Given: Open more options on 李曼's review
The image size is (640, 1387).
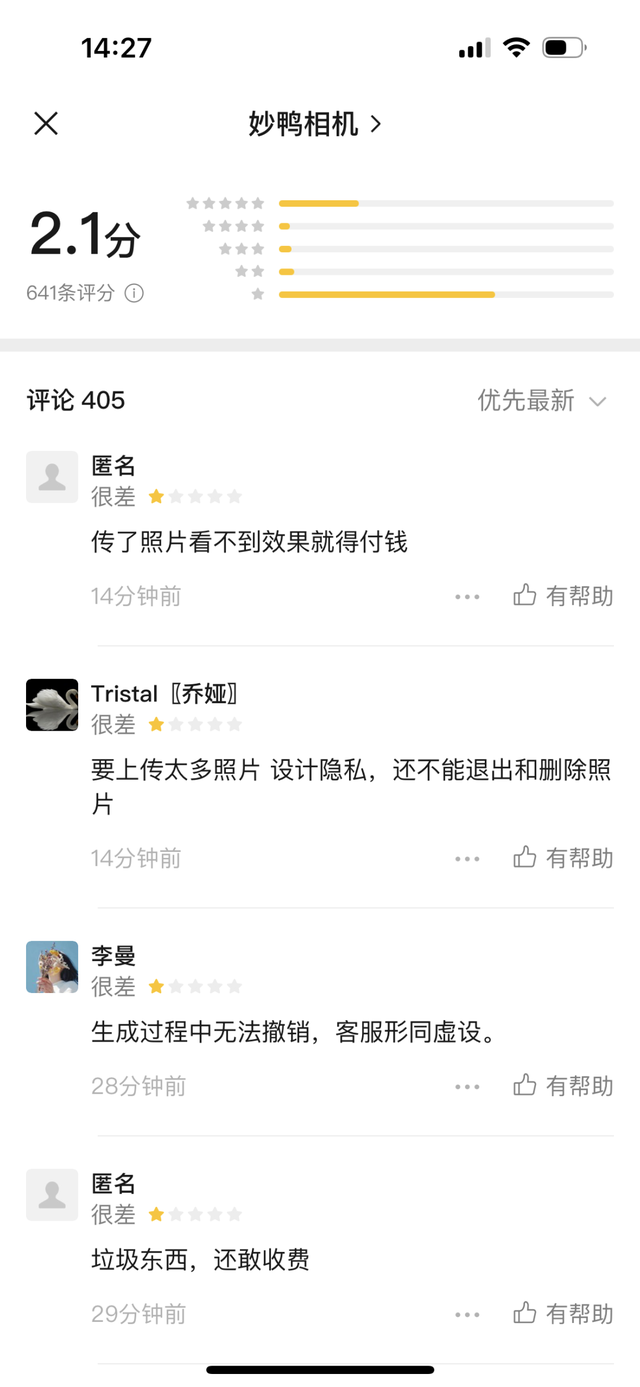Looking at the screenshot, I should (467, 1087).
